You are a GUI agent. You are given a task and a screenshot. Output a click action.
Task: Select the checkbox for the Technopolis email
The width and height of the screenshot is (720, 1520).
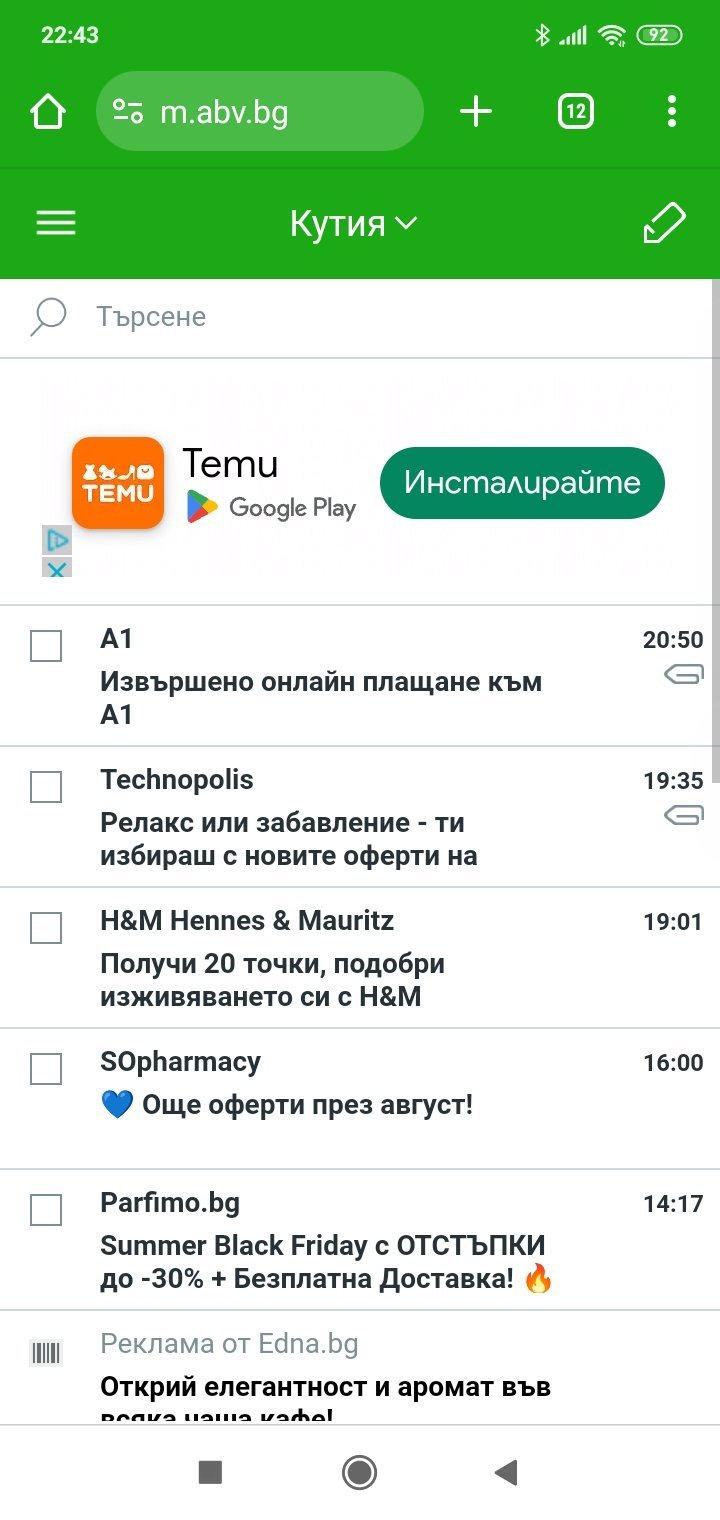[46, 788]
